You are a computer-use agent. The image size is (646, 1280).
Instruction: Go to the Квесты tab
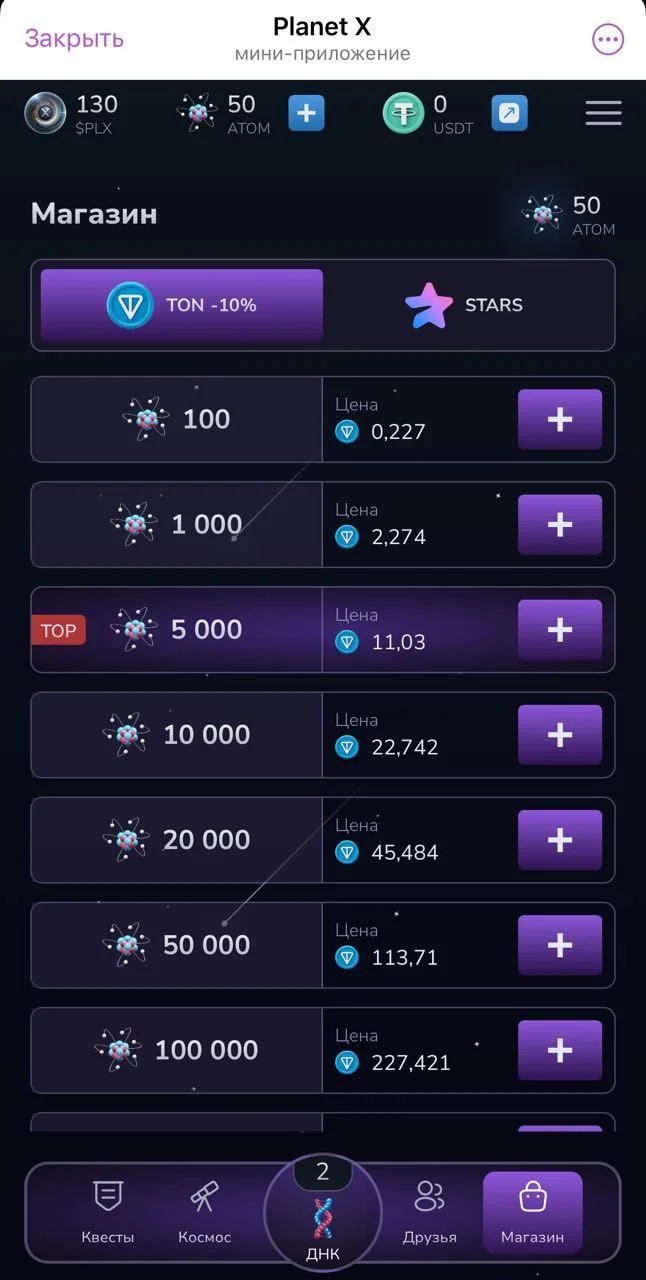point(107,1213)
